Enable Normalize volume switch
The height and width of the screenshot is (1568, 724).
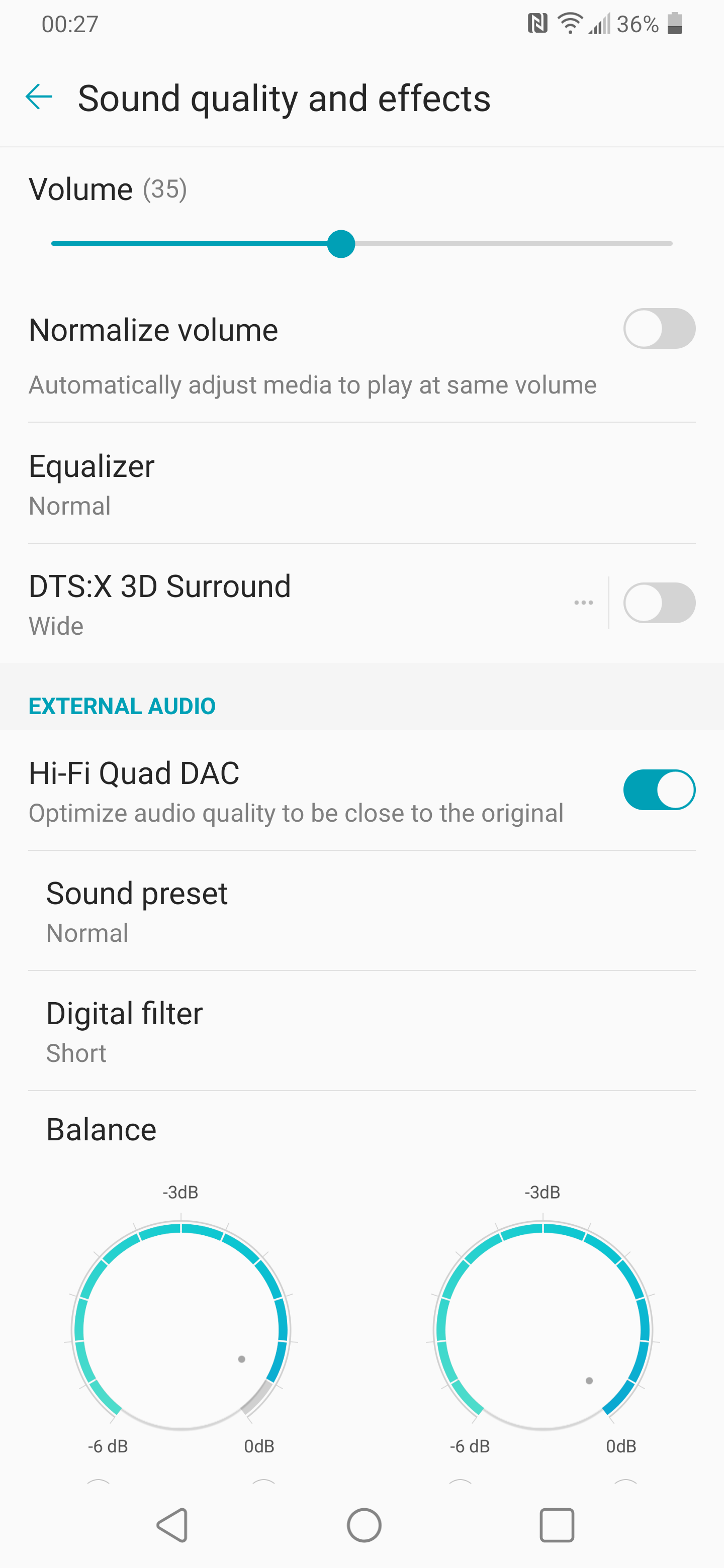coord(659,329)
